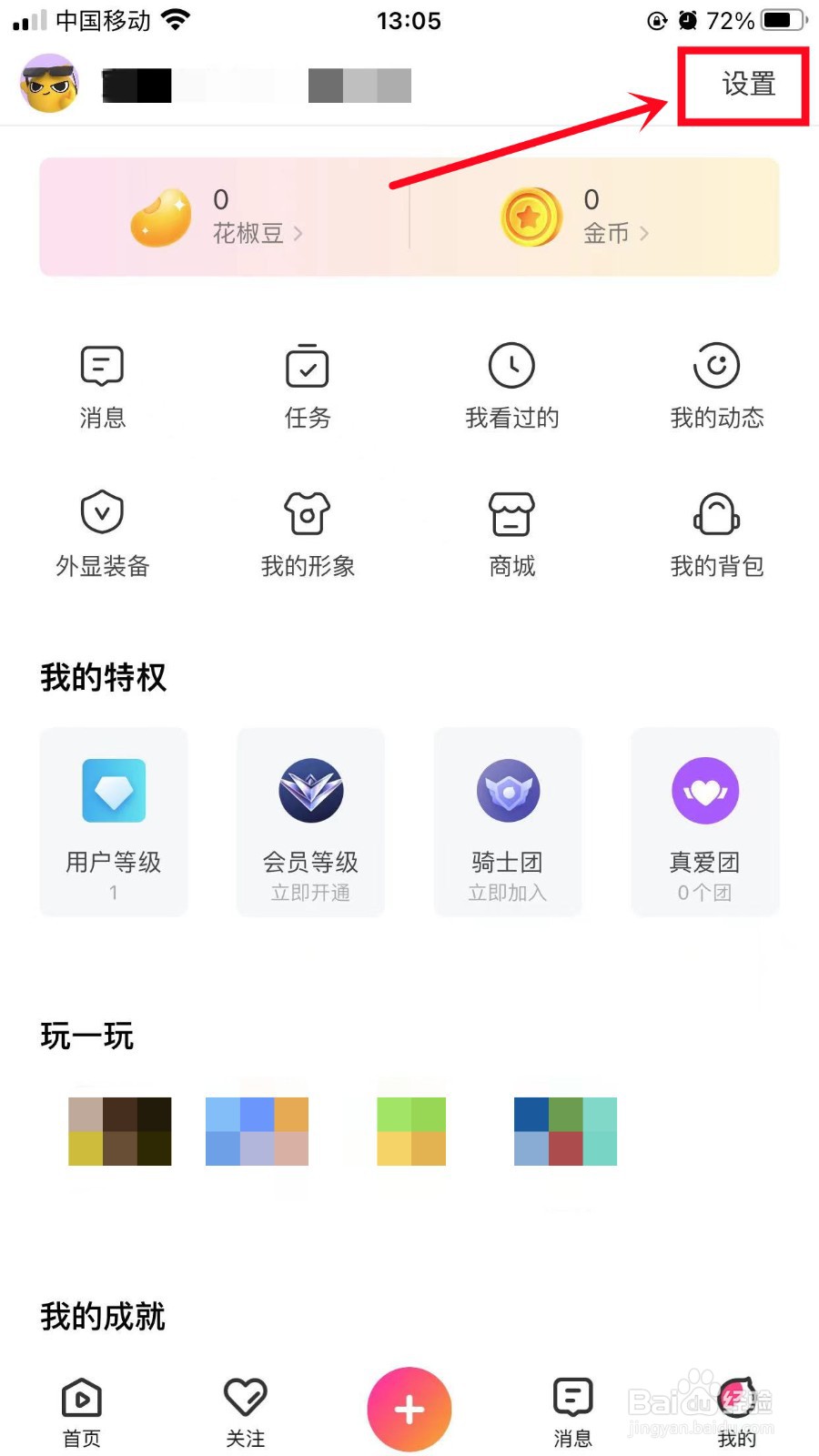
Task: Open 我的形象
Action: pyautogui.click(x=308, y=533)
